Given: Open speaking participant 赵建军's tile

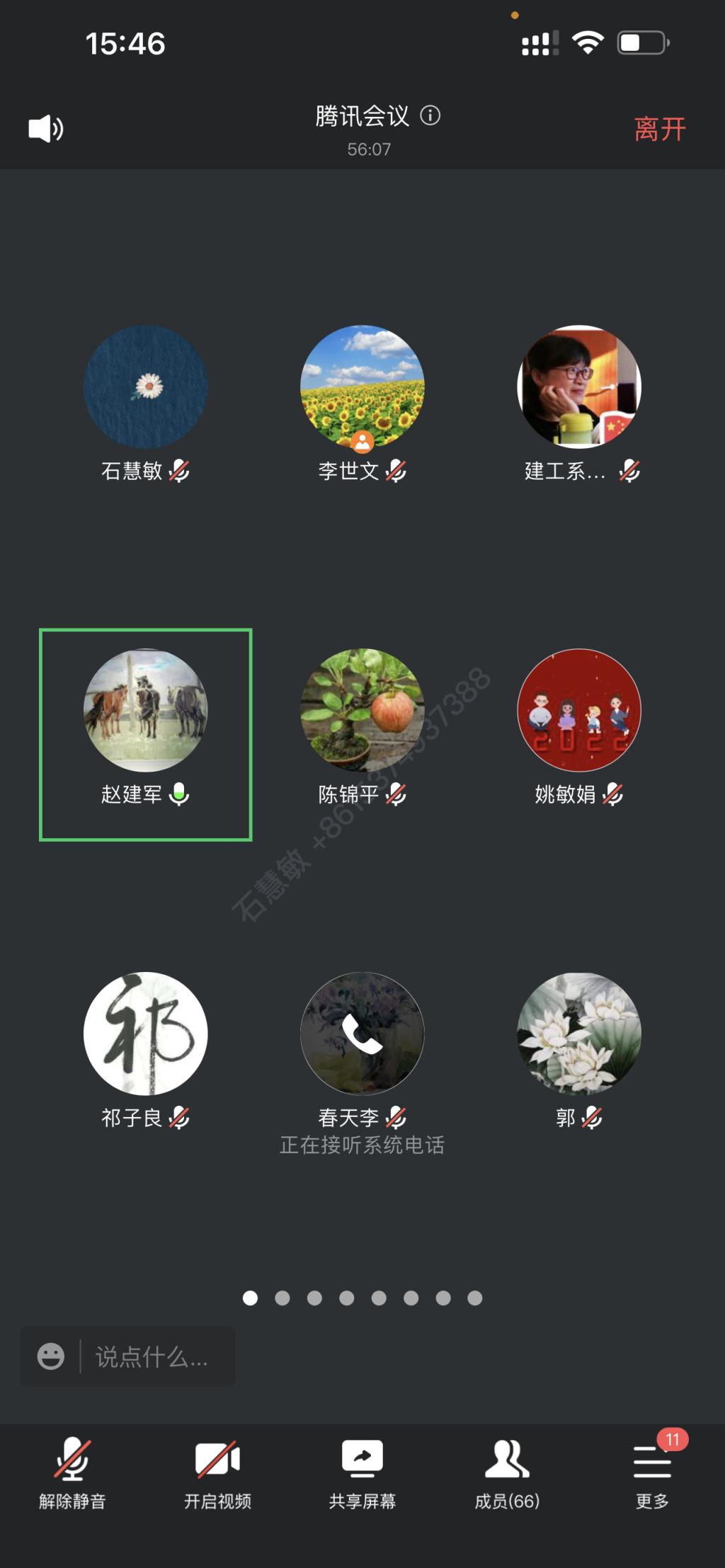Looking at the screenshot, I should coord(146,711).
